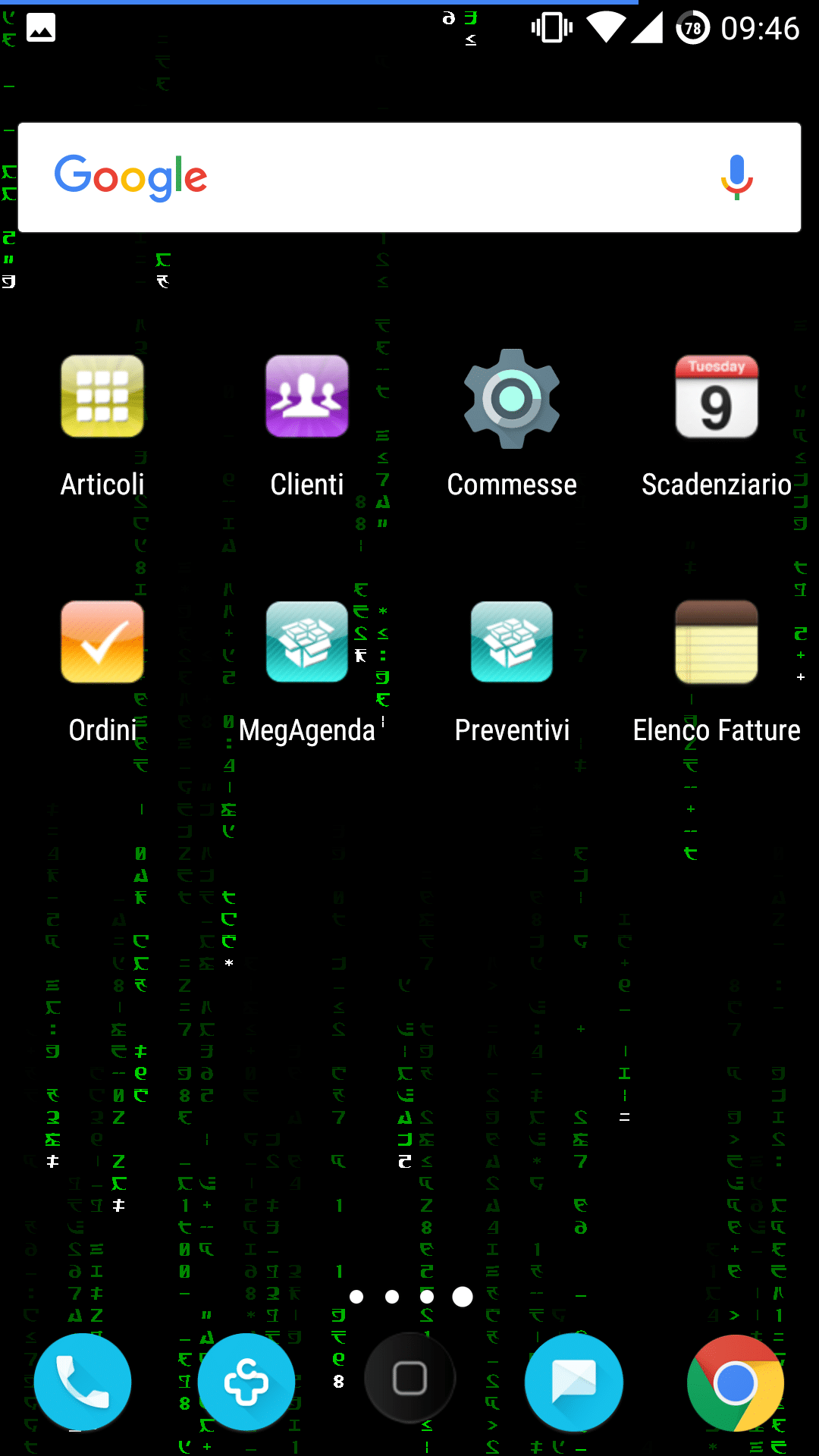
Task: Start voice search with the microphone
Action: pos(736,177)
